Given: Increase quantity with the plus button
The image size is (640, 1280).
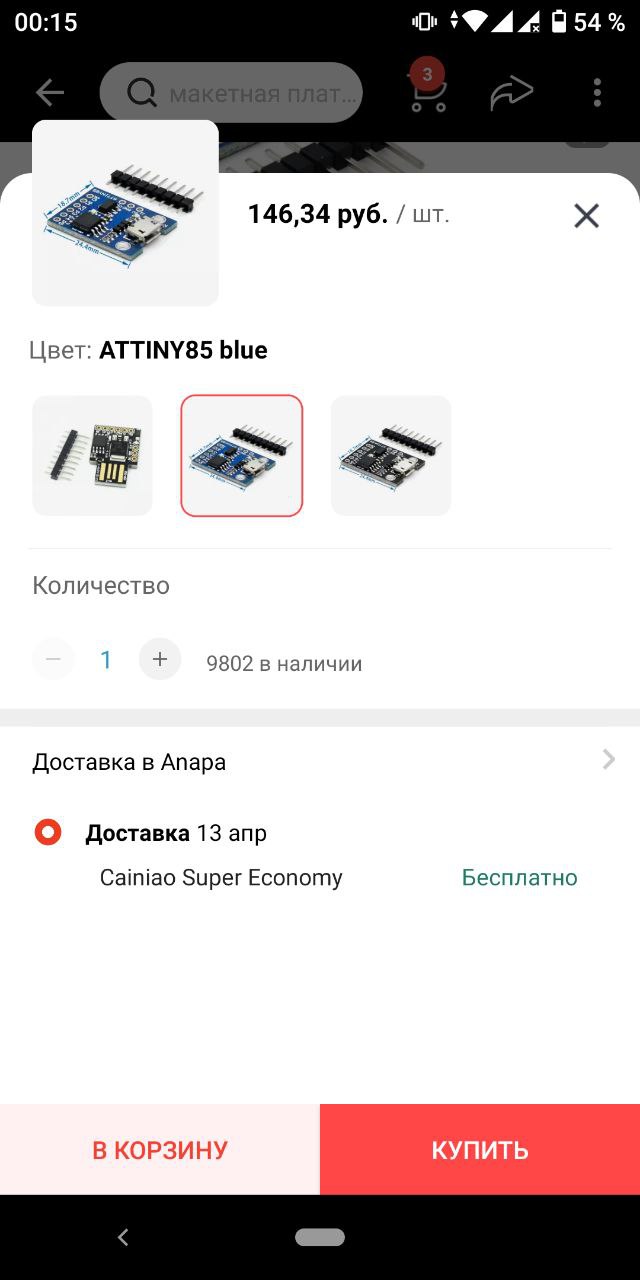Looking at the screenshot, I should pyautogui.click(x=160, y=659).
